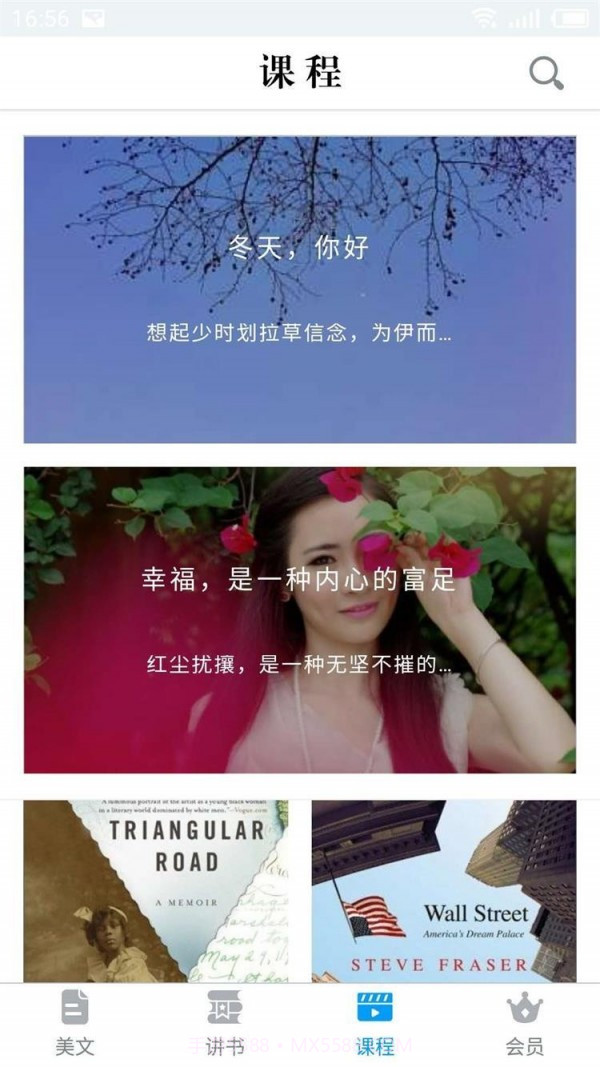Image resolution: width=600 pixels, height=1067 pixels.
Task: Open the Triangular Road book tile
Action: click(156, 890)
